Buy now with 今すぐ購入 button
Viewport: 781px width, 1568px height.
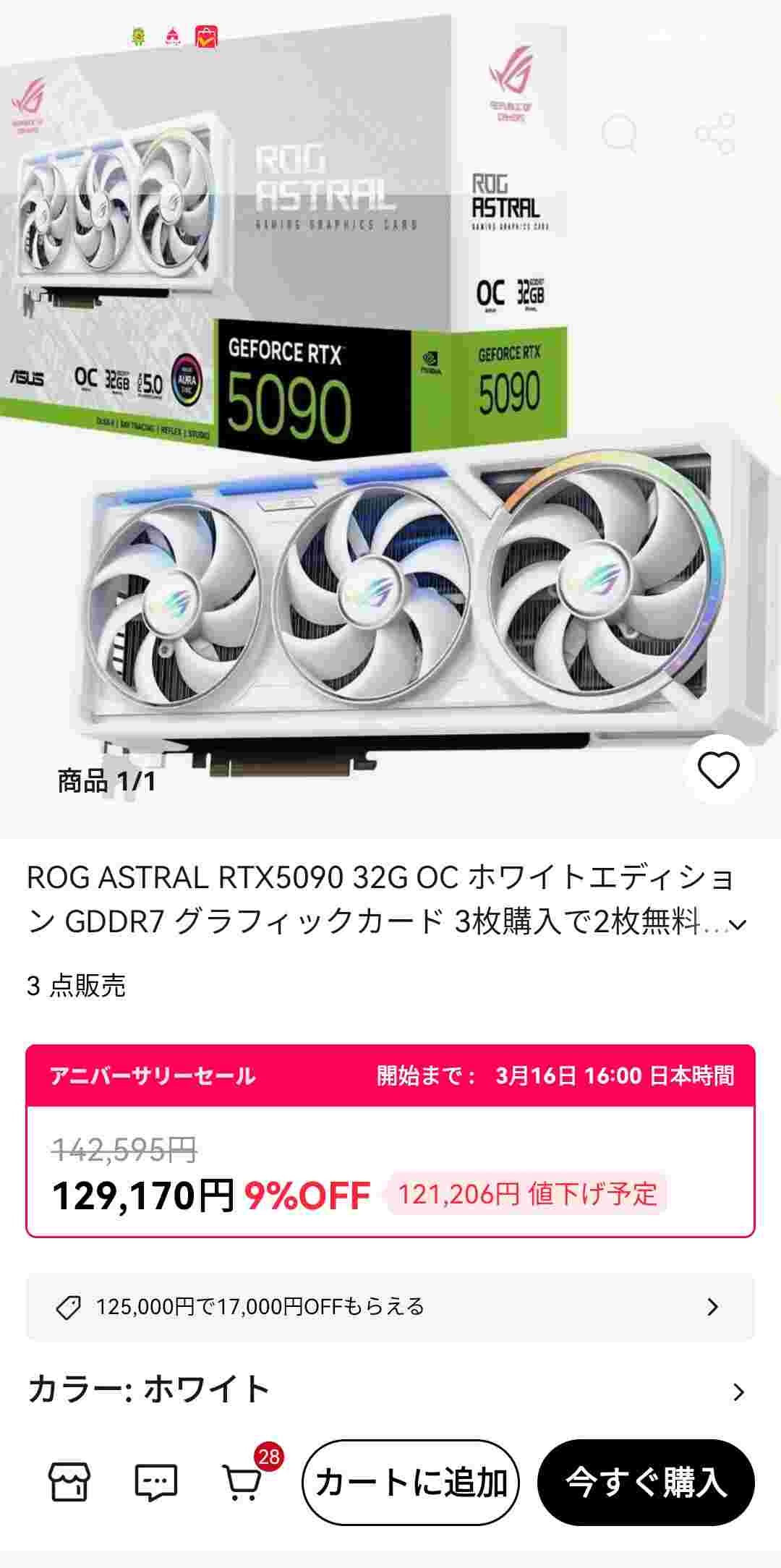tap(646, 1482)
